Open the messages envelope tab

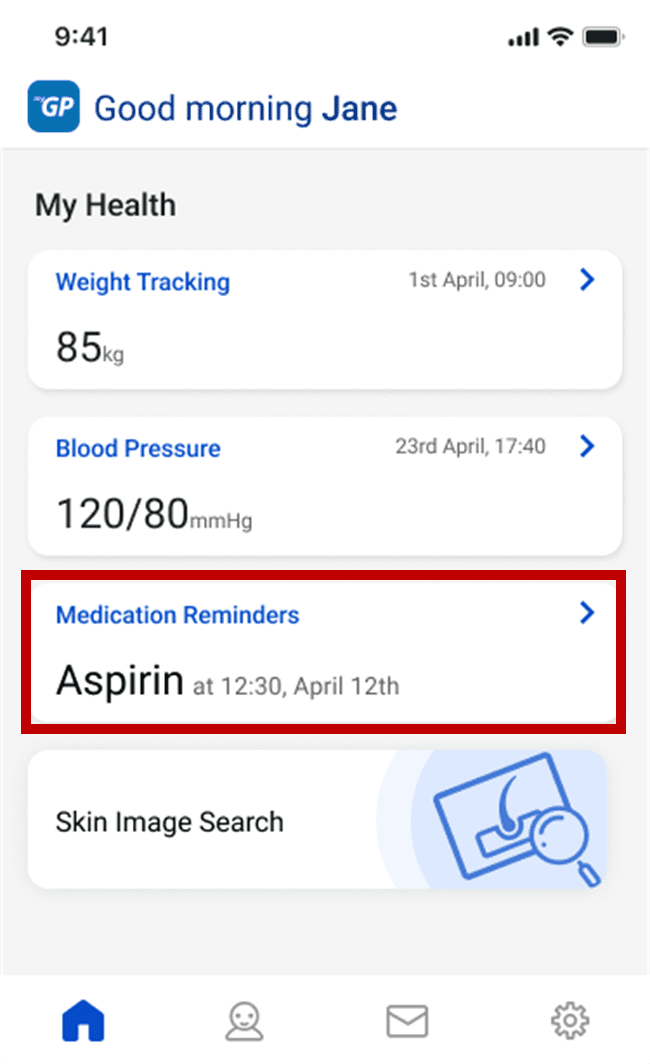[x=407, y=1021]
